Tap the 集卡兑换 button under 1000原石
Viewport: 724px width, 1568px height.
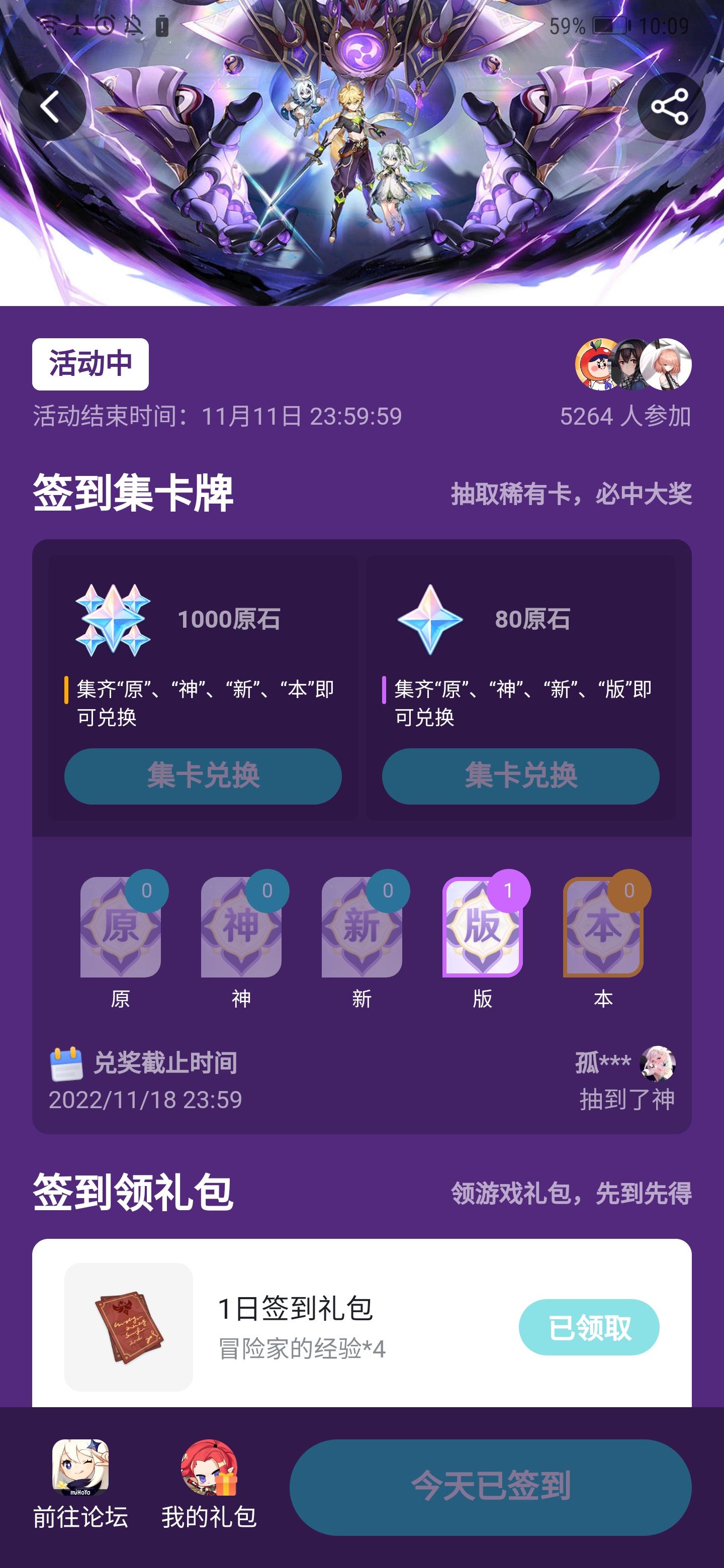pos(204,775)
